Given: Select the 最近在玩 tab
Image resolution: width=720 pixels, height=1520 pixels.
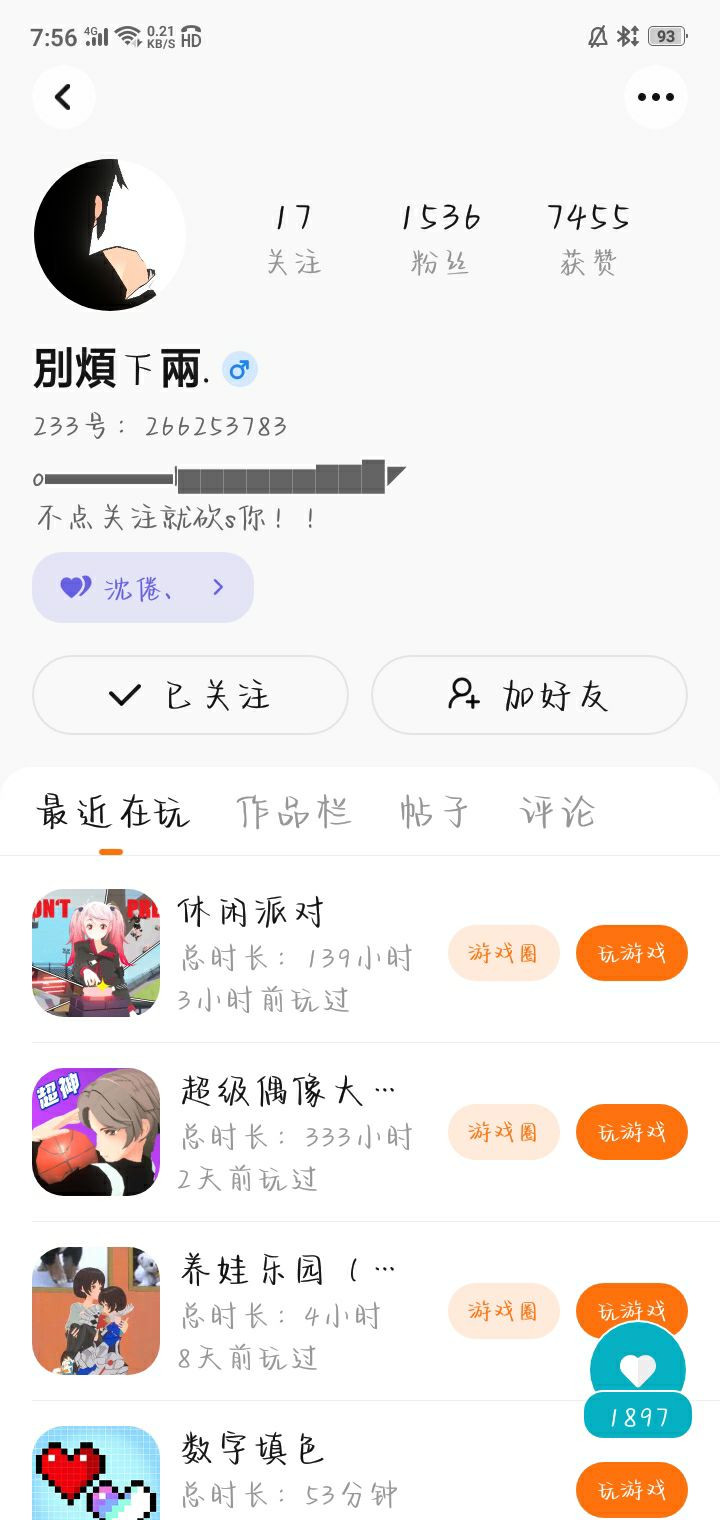Looking at the screenshot, I should pyautogui.click(x=112, y=812).
